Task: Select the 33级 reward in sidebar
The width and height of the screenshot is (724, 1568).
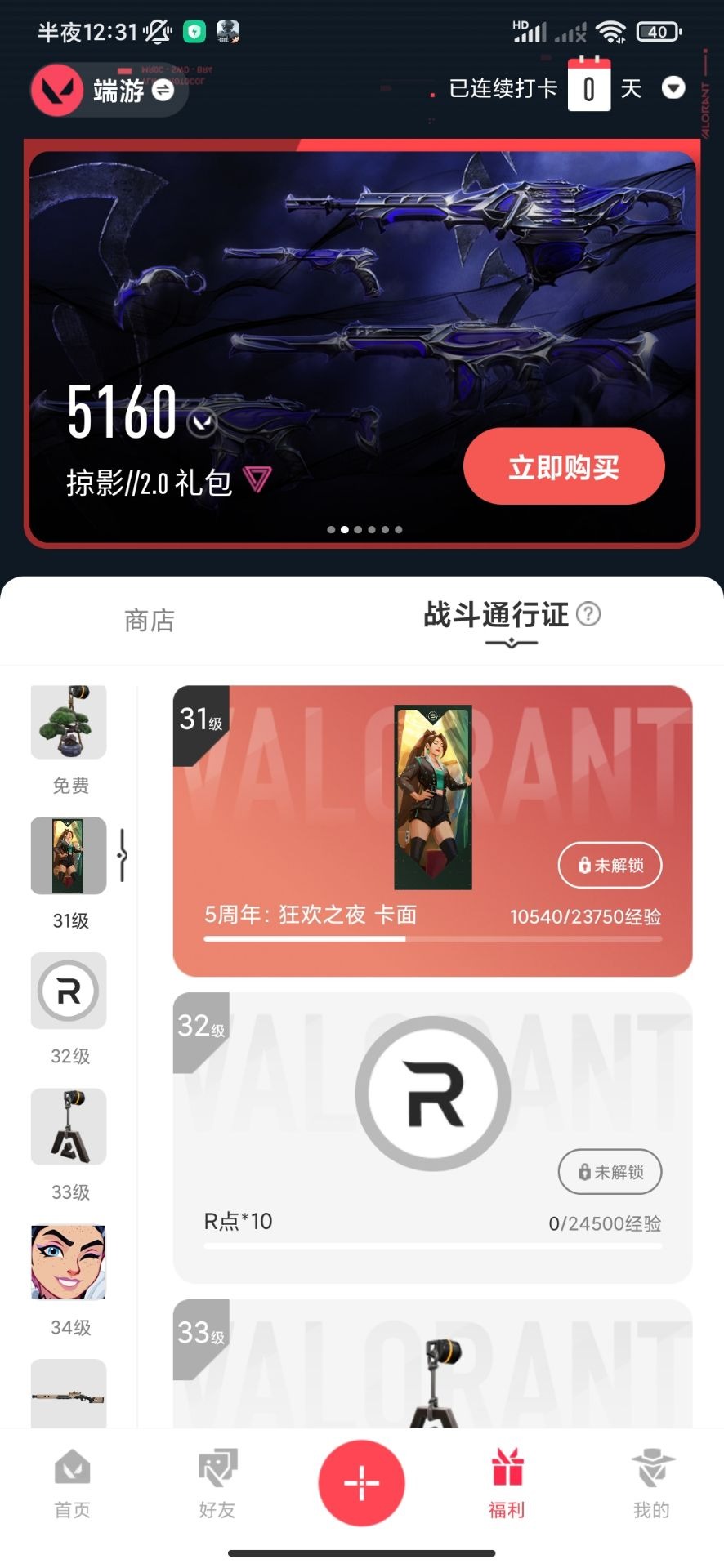Action: (x=69, y=1127)
